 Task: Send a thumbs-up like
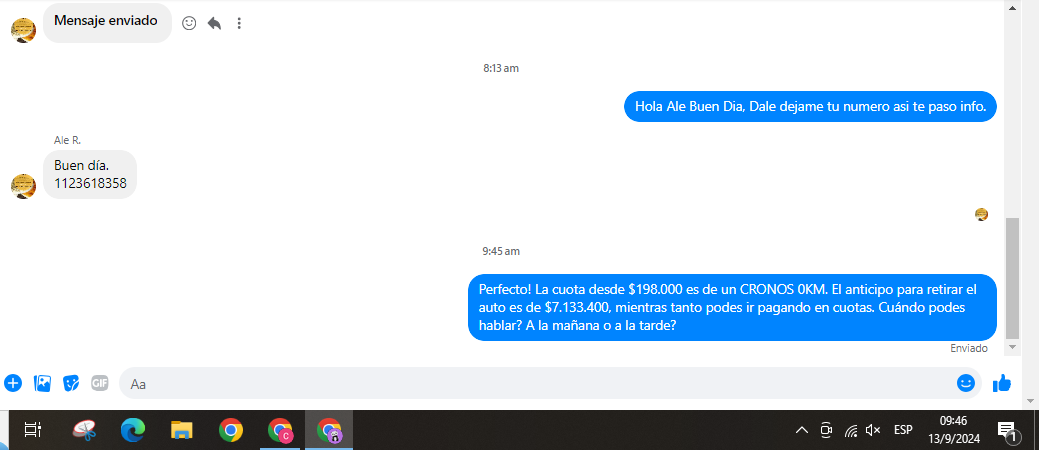1001,383
